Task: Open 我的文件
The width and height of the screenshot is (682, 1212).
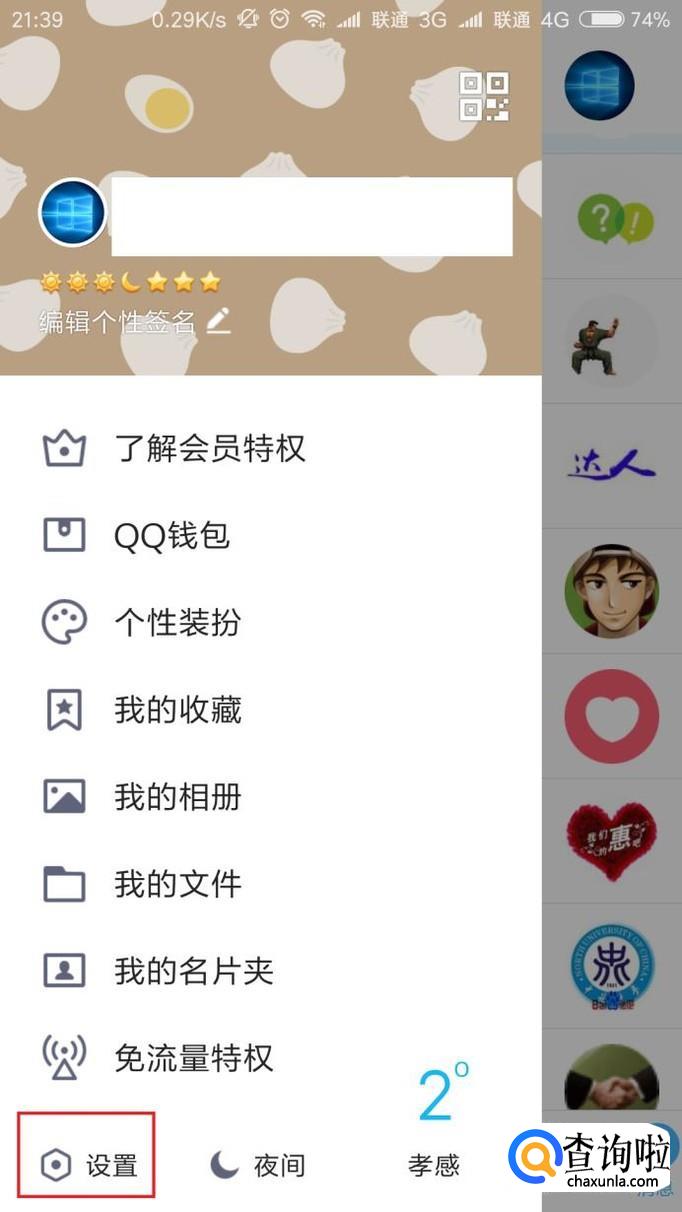Action: tap(271, 884)
